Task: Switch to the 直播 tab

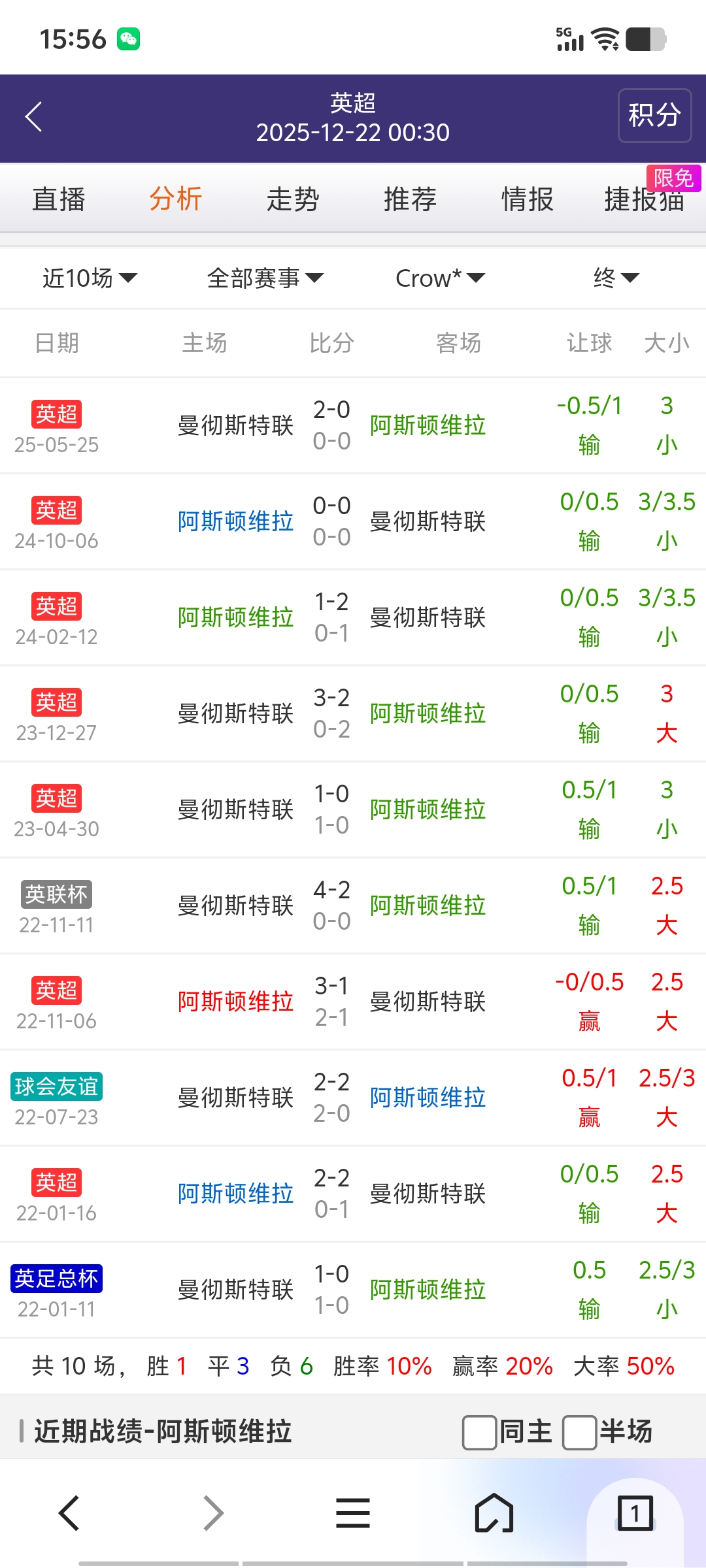Action: point(59,199)
